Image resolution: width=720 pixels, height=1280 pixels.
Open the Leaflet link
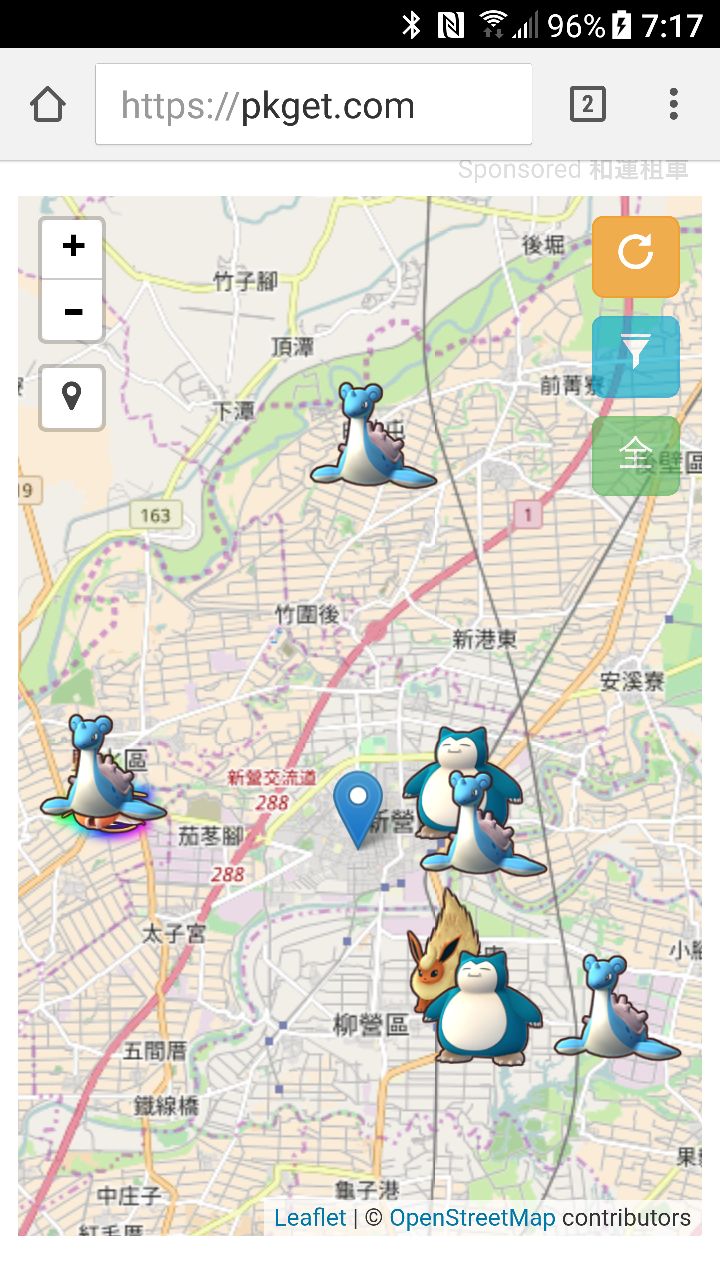pyautogui.click(x=310, y=1218)
